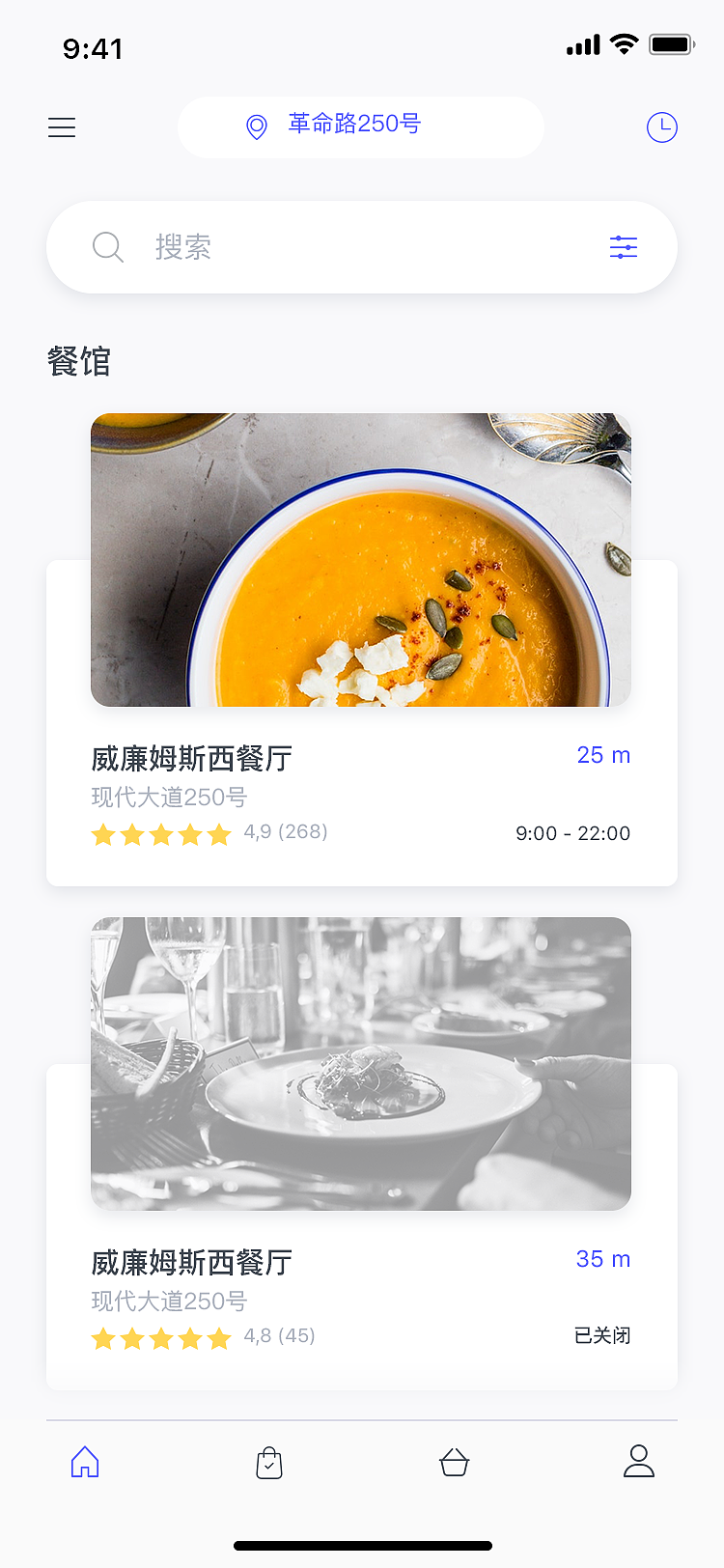Select the 餐馆 category heading
724x1568 pixels.
point(80,361)
